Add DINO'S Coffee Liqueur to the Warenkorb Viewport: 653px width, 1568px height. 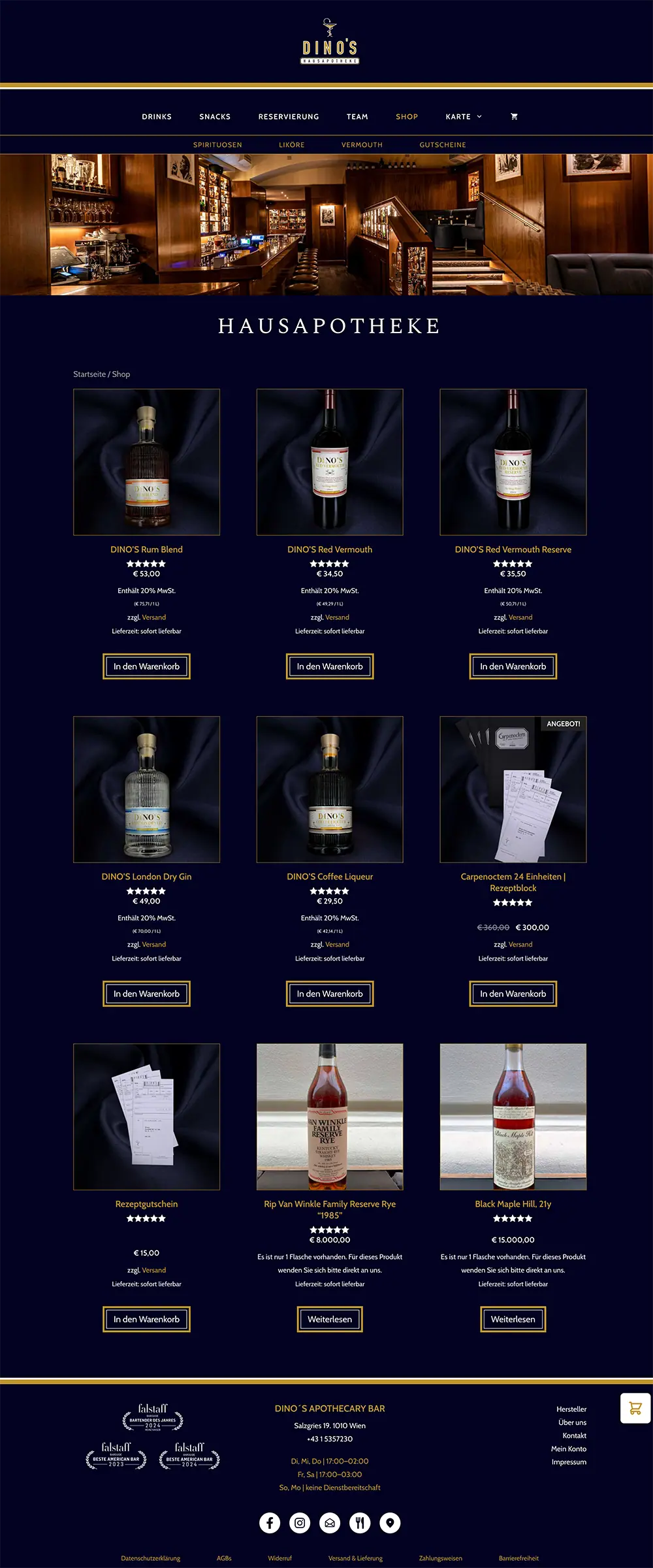330,994
